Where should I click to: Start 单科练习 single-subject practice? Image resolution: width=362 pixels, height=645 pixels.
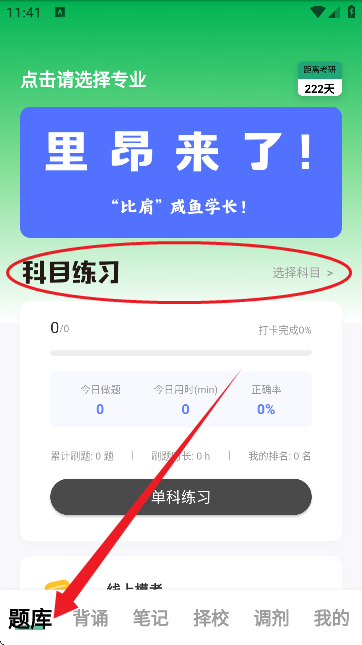[x=181, y=497]
